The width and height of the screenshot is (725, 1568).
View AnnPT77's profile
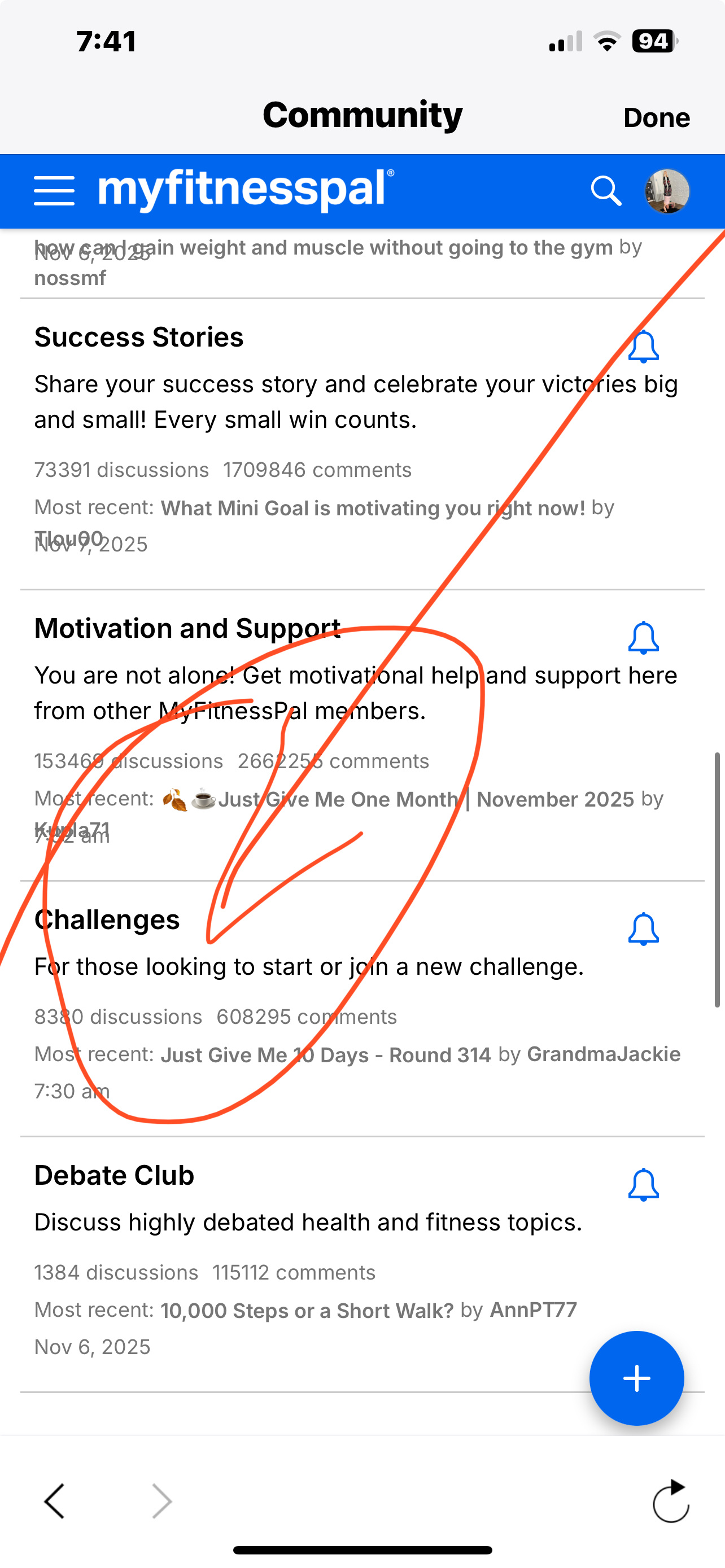pos(533,1309)
